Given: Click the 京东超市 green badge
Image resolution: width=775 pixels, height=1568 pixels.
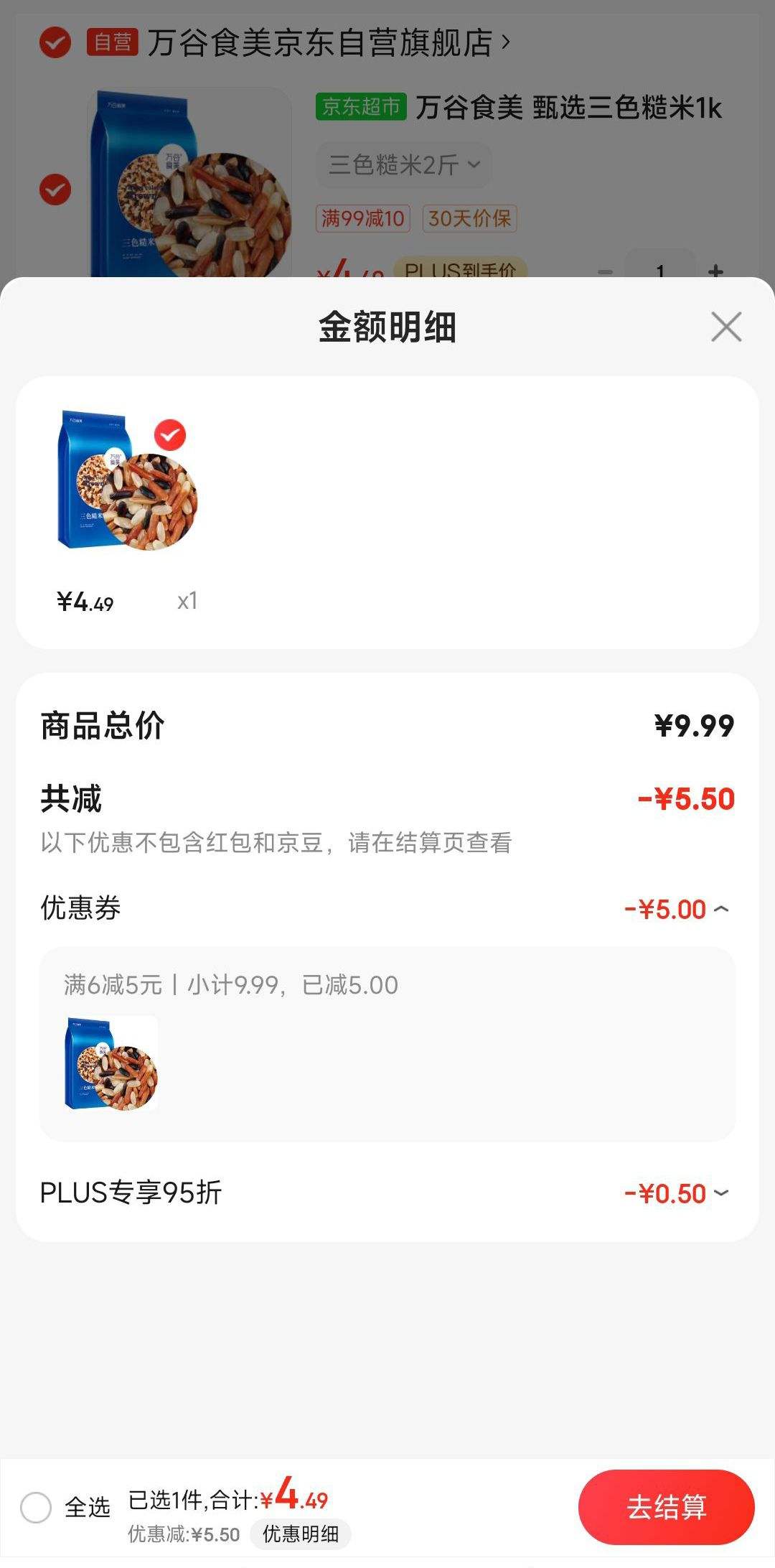Looking at the screenshot, I should [361, 106].
